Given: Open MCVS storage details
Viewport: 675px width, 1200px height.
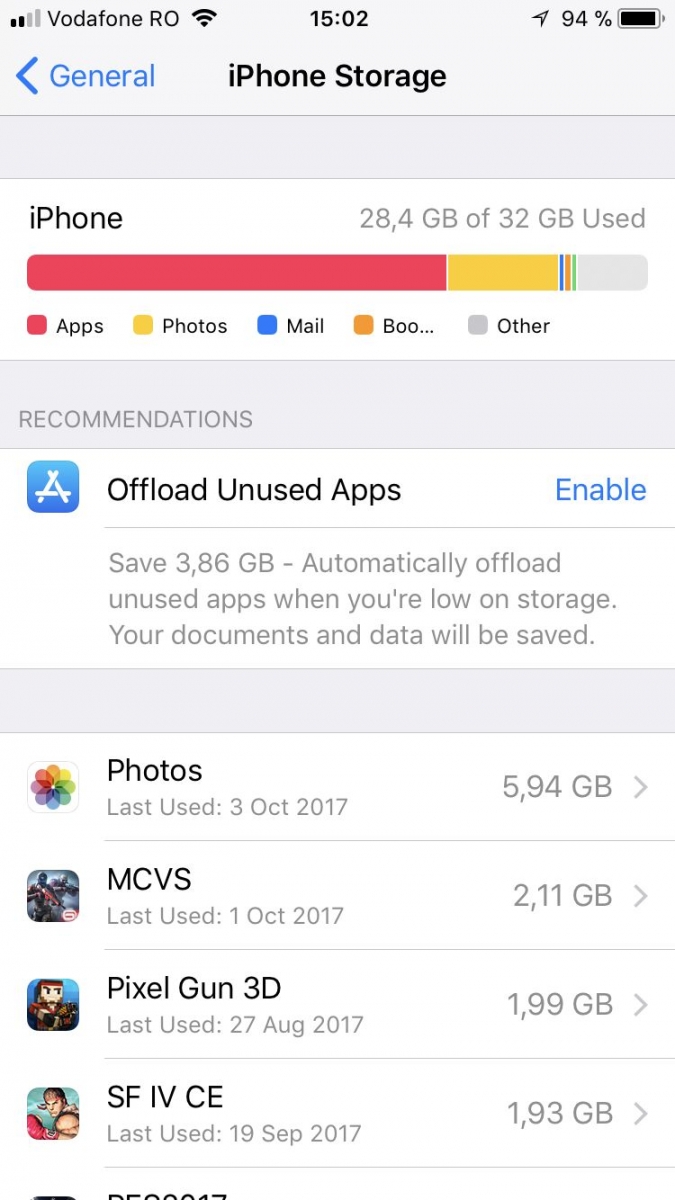Looking at the screenshot, I should point(337,896).
